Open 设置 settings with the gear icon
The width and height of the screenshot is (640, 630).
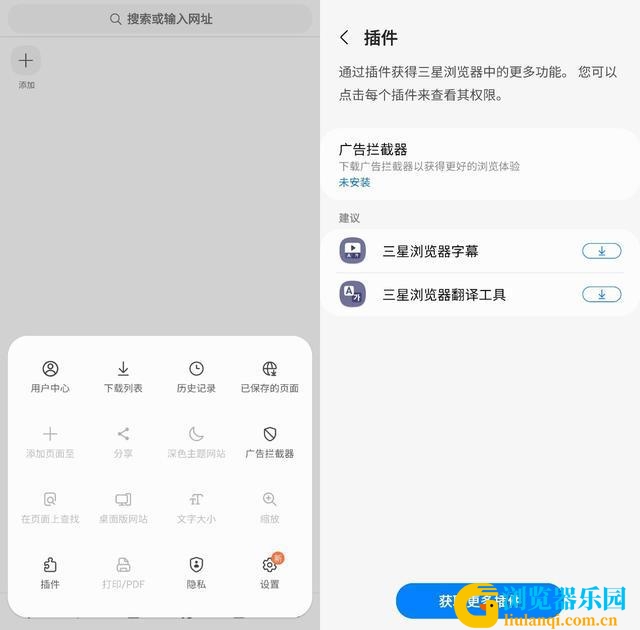click(x=269, y=572)
